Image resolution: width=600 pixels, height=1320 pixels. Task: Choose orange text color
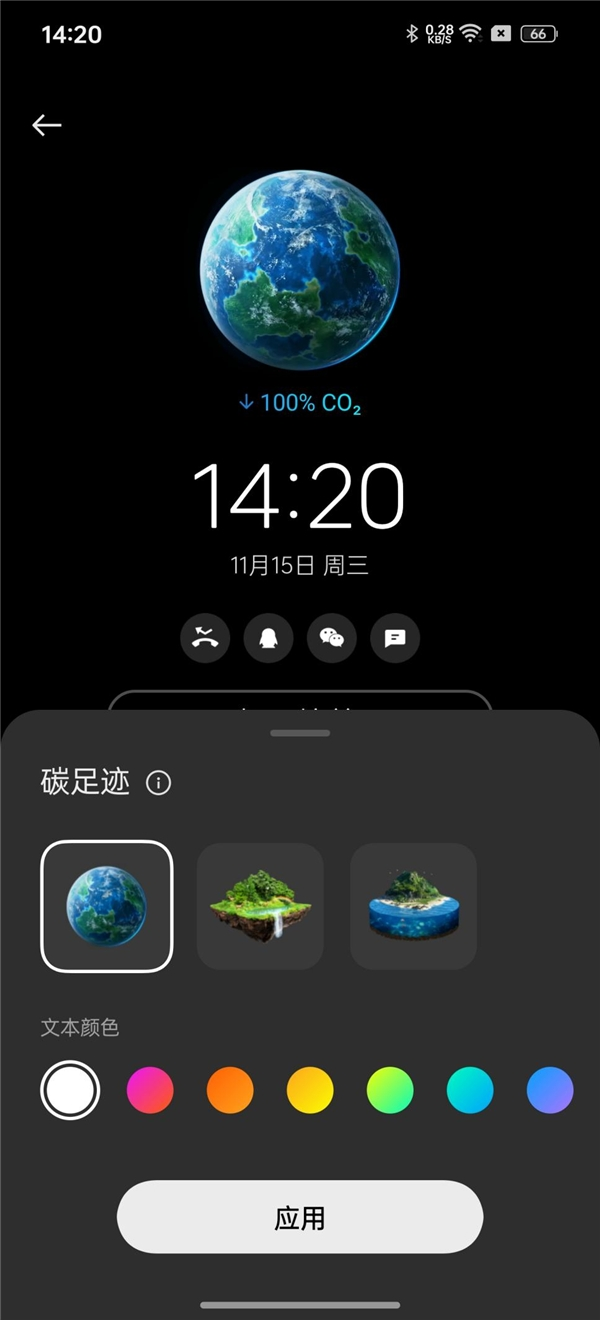pos(230,1090)
